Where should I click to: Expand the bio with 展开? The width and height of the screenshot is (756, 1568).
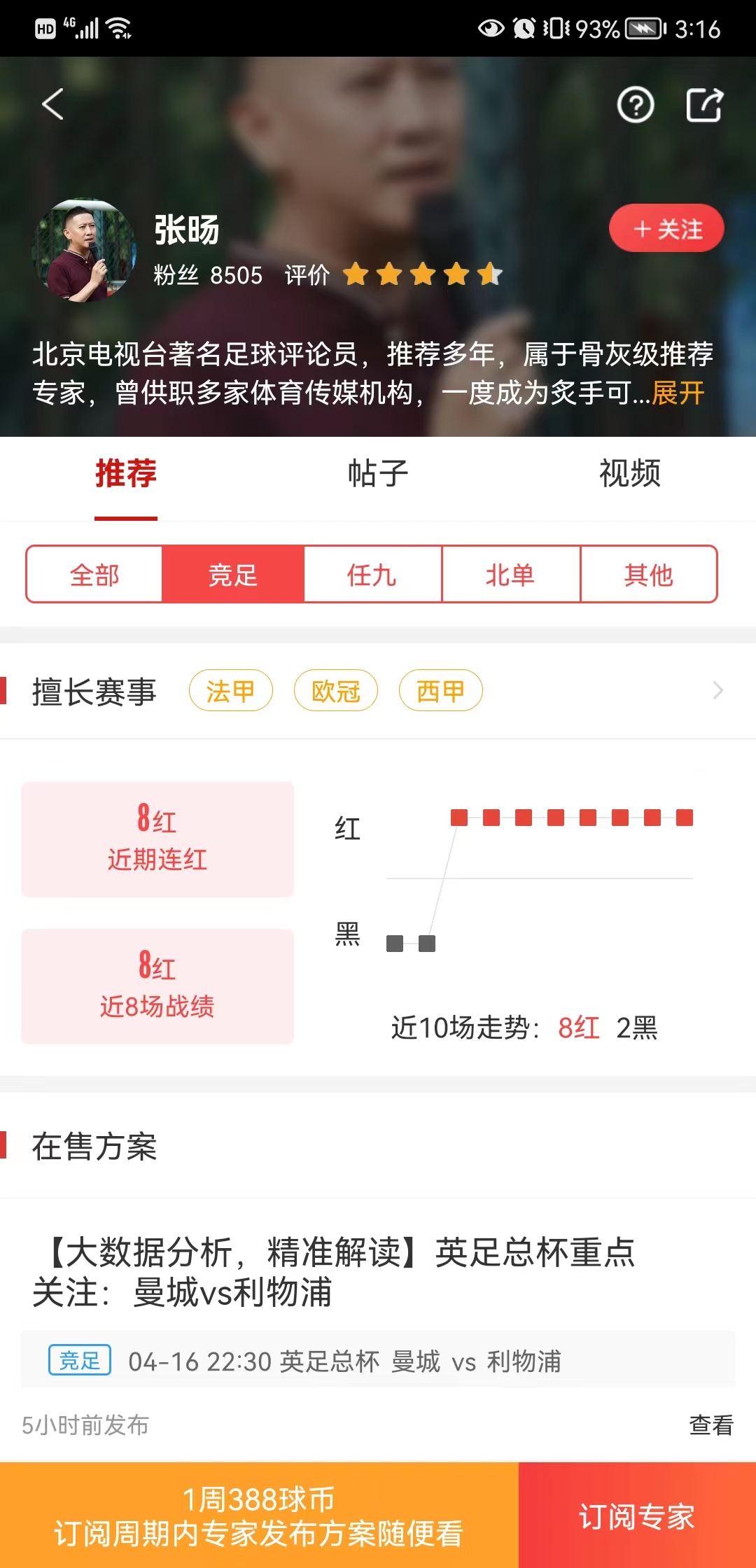tap(678, 393)
